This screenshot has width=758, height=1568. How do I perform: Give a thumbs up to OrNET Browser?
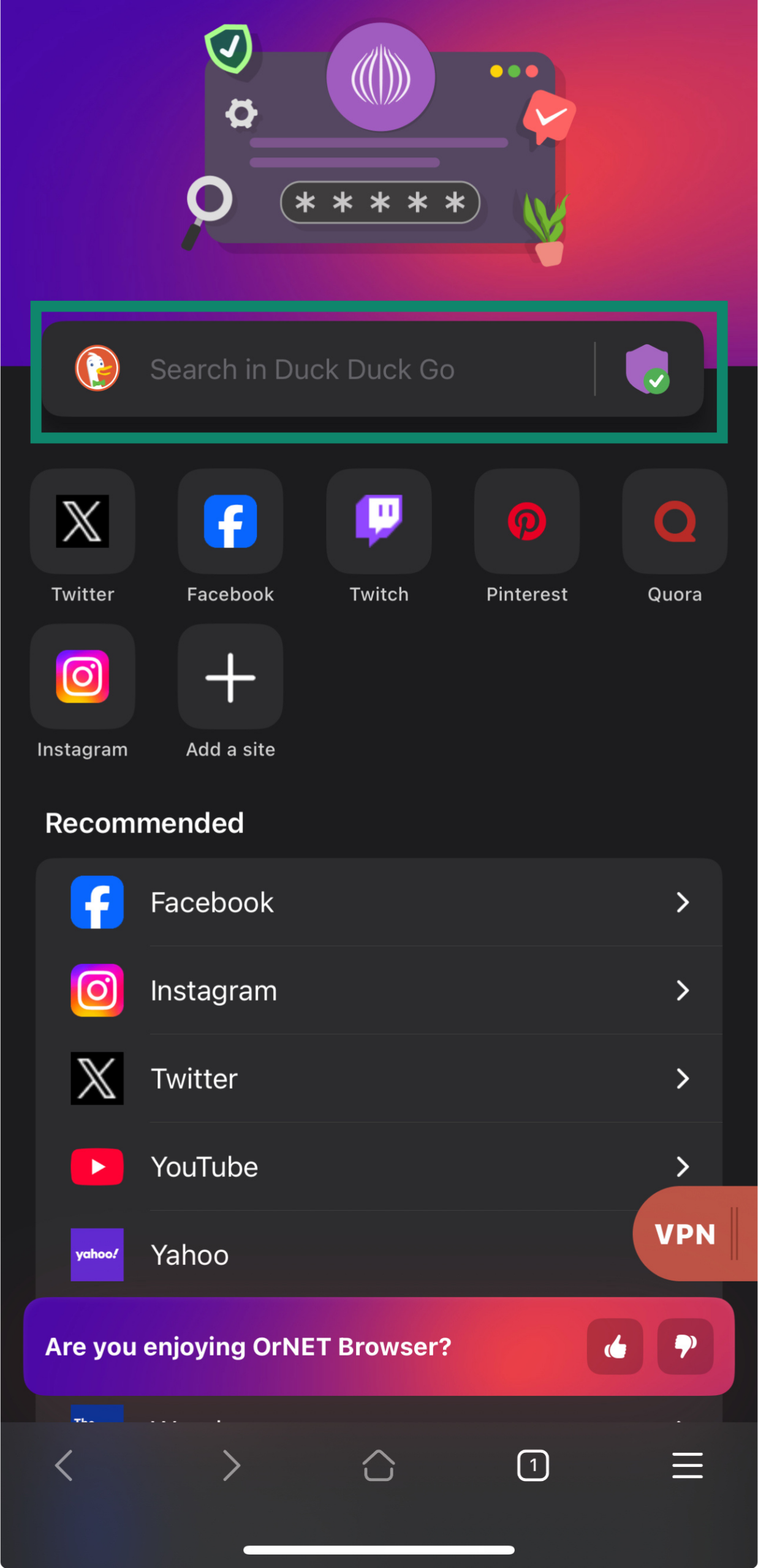click(615, 1346)
